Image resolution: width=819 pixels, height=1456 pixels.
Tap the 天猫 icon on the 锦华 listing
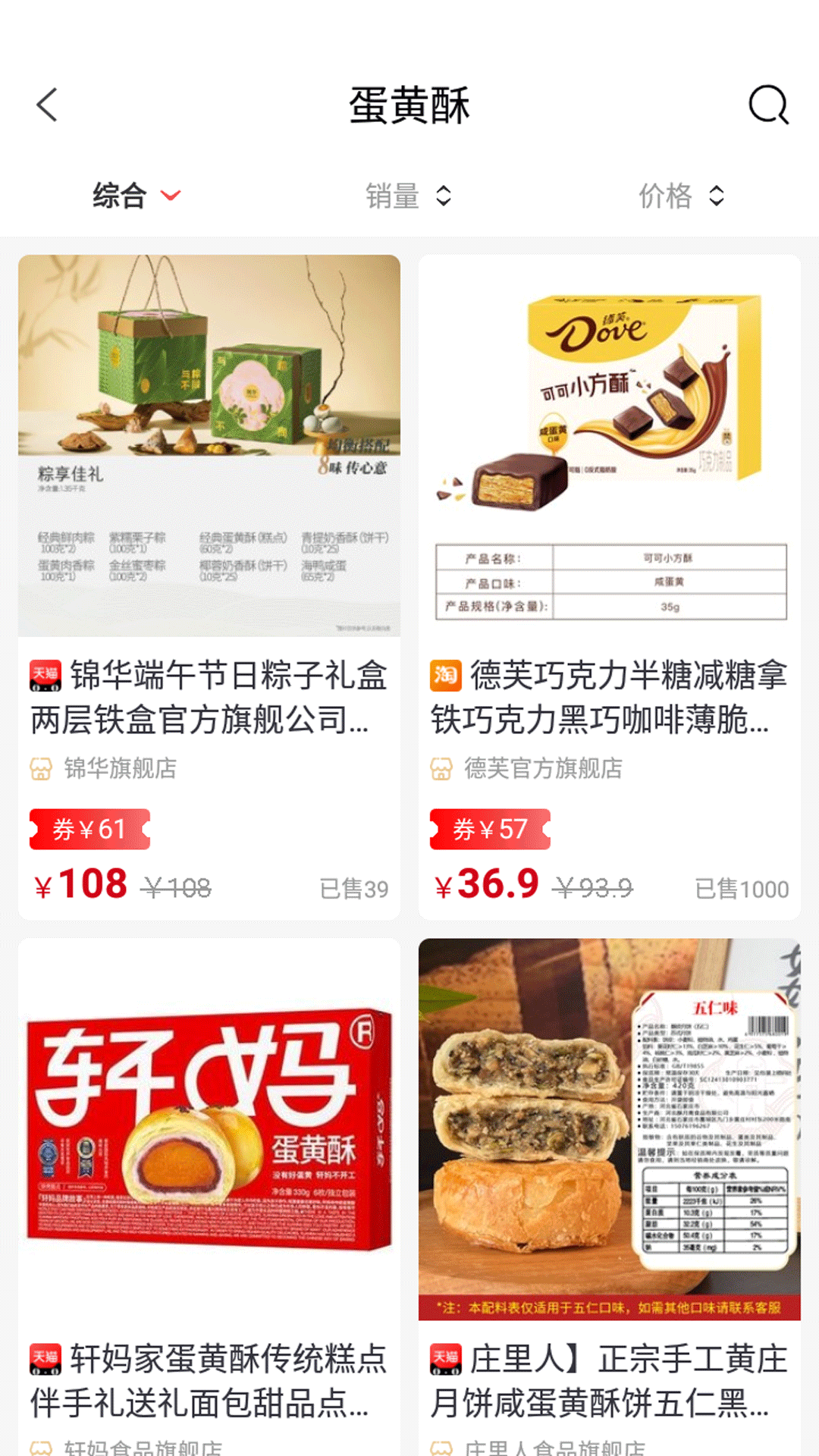pyautogui.click(x=45, y=677)
